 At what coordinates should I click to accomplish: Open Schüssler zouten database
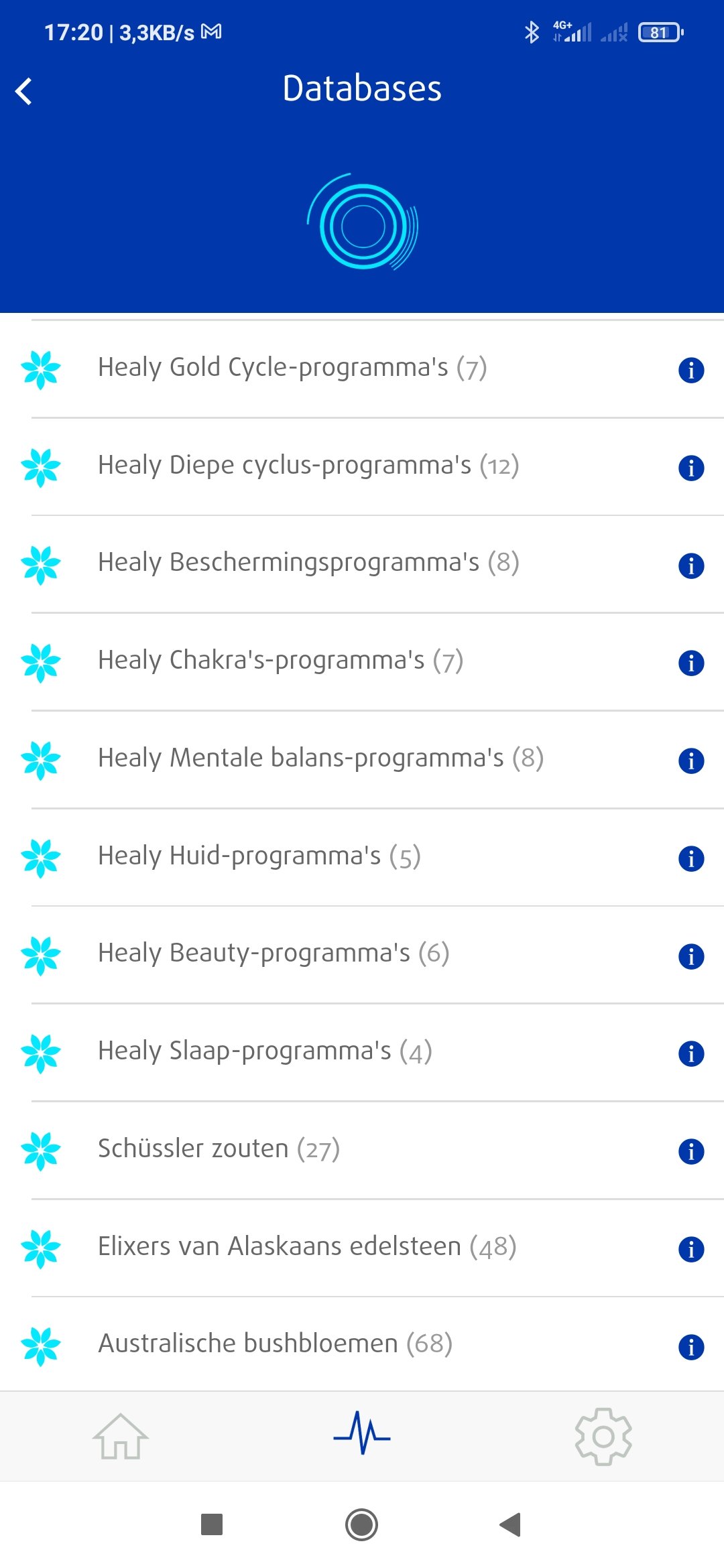[x=219, y=1149]
